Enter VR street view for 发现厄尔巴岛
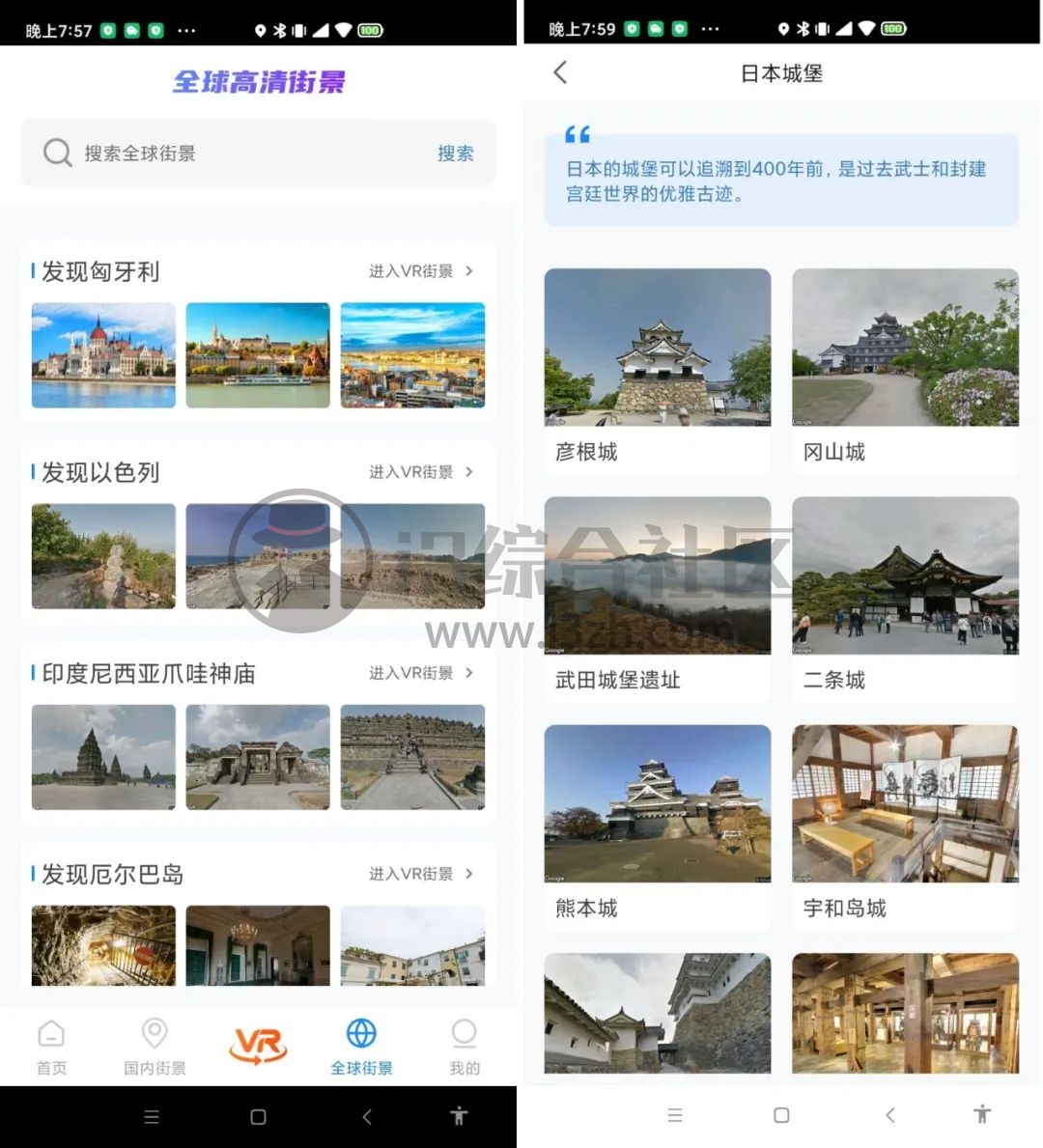 click(421, 874)
